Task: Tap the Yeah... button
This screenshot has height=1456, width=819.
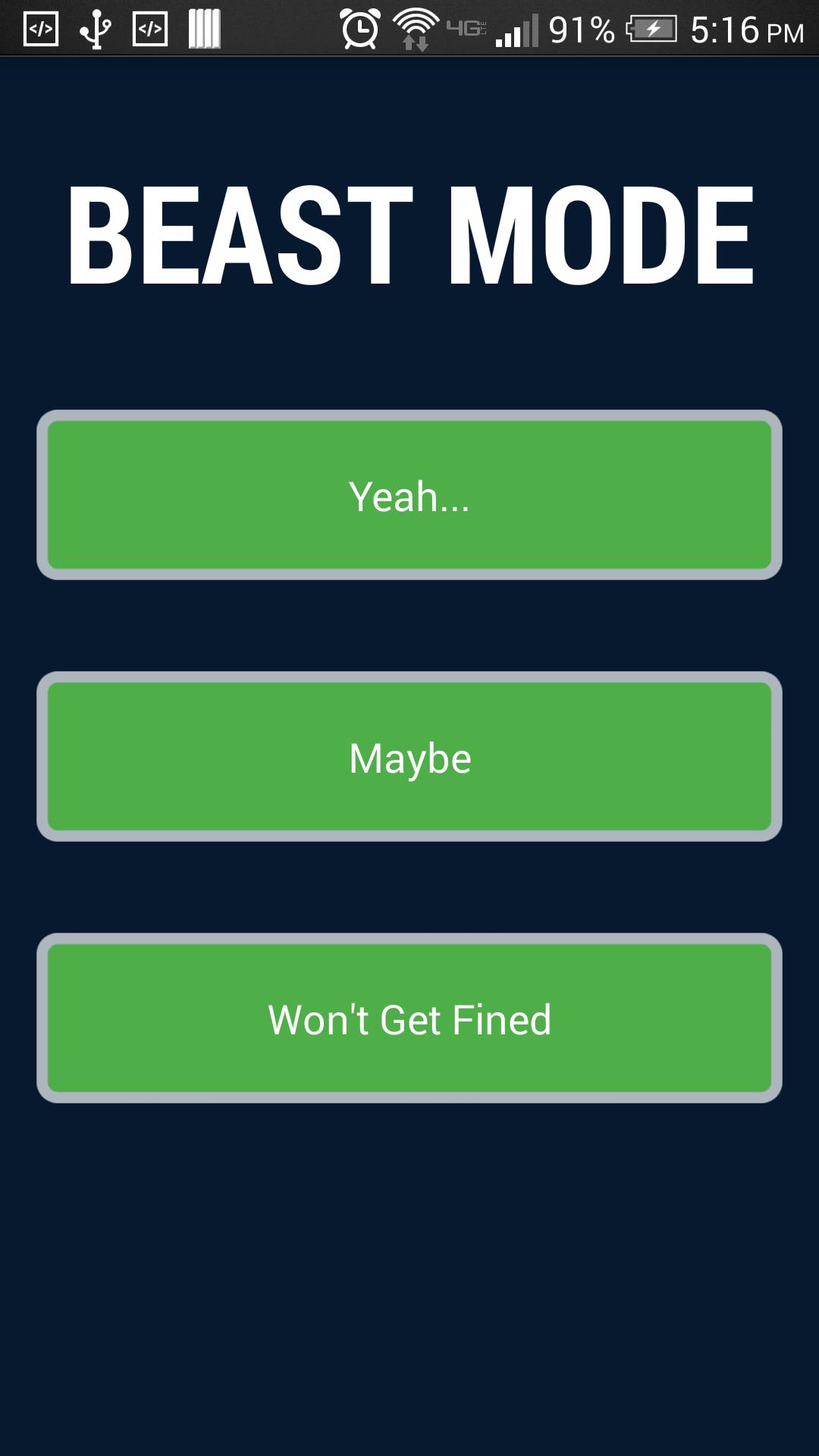Action: click(x=409, y=495)
